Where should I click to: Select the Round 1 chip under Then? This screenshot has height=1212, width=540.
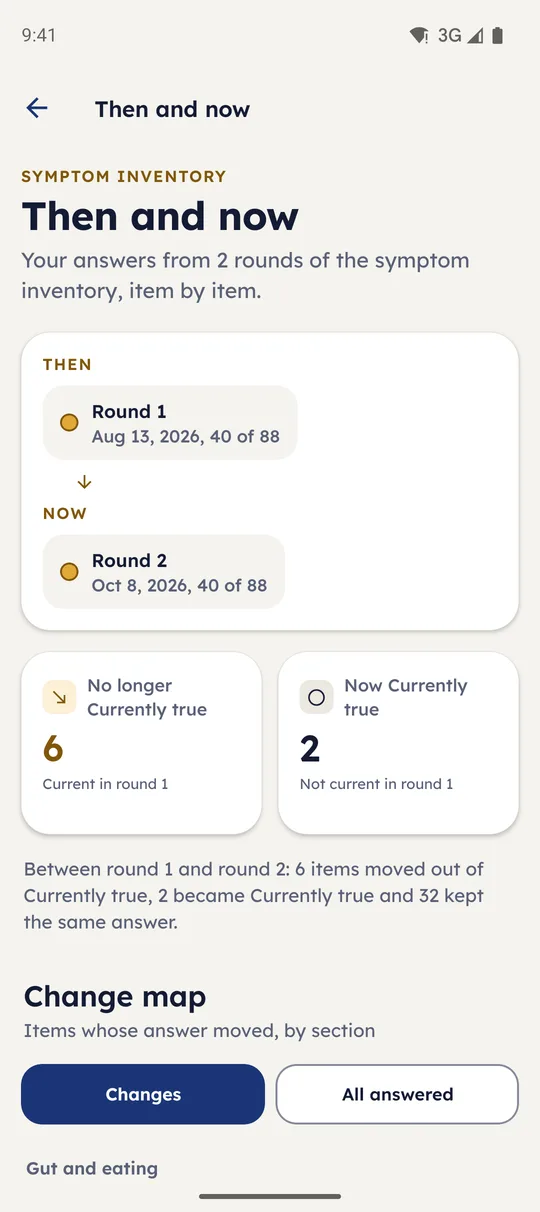170,423
